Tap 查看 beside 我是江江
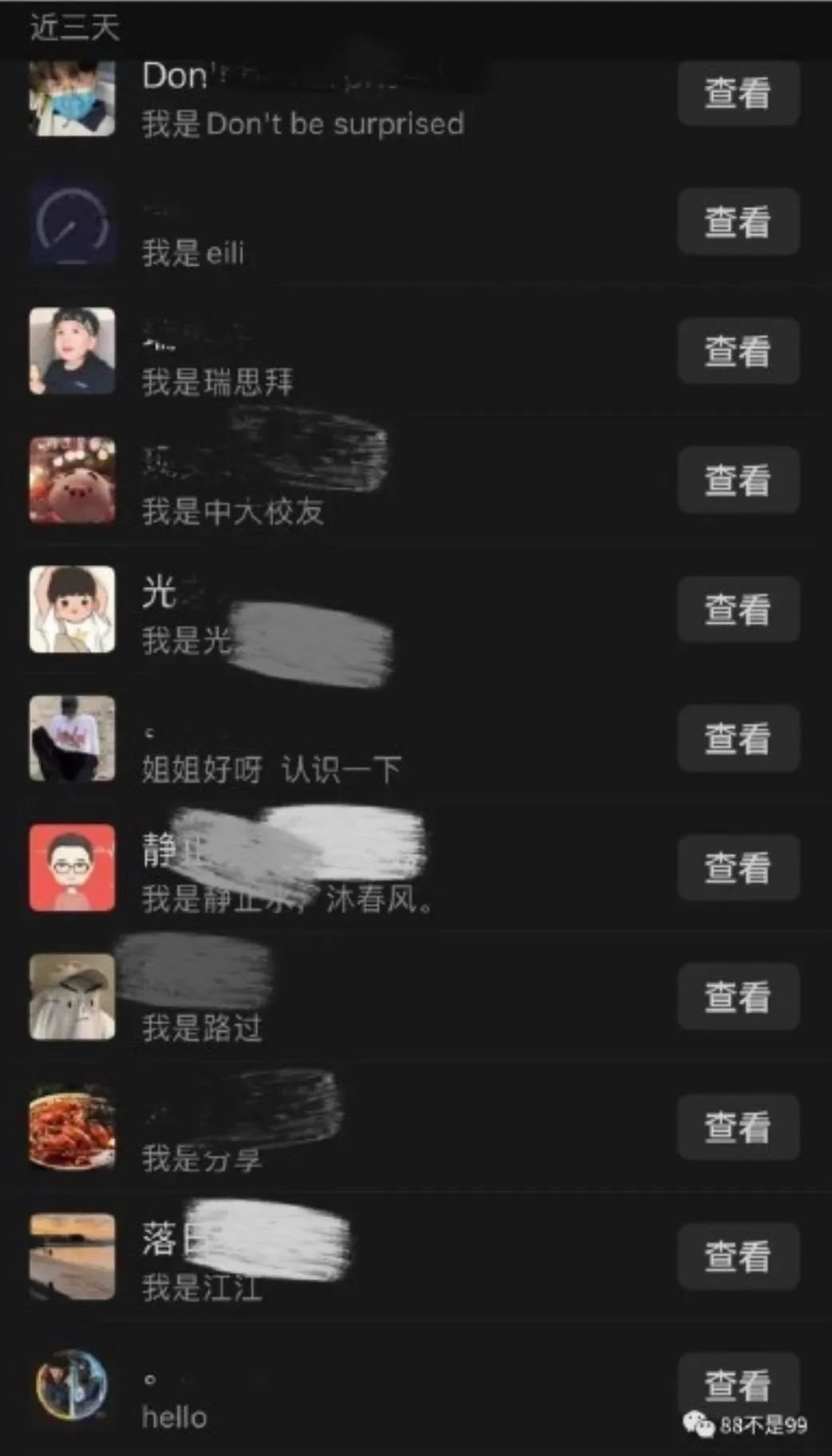 (x=739, y=1257)
